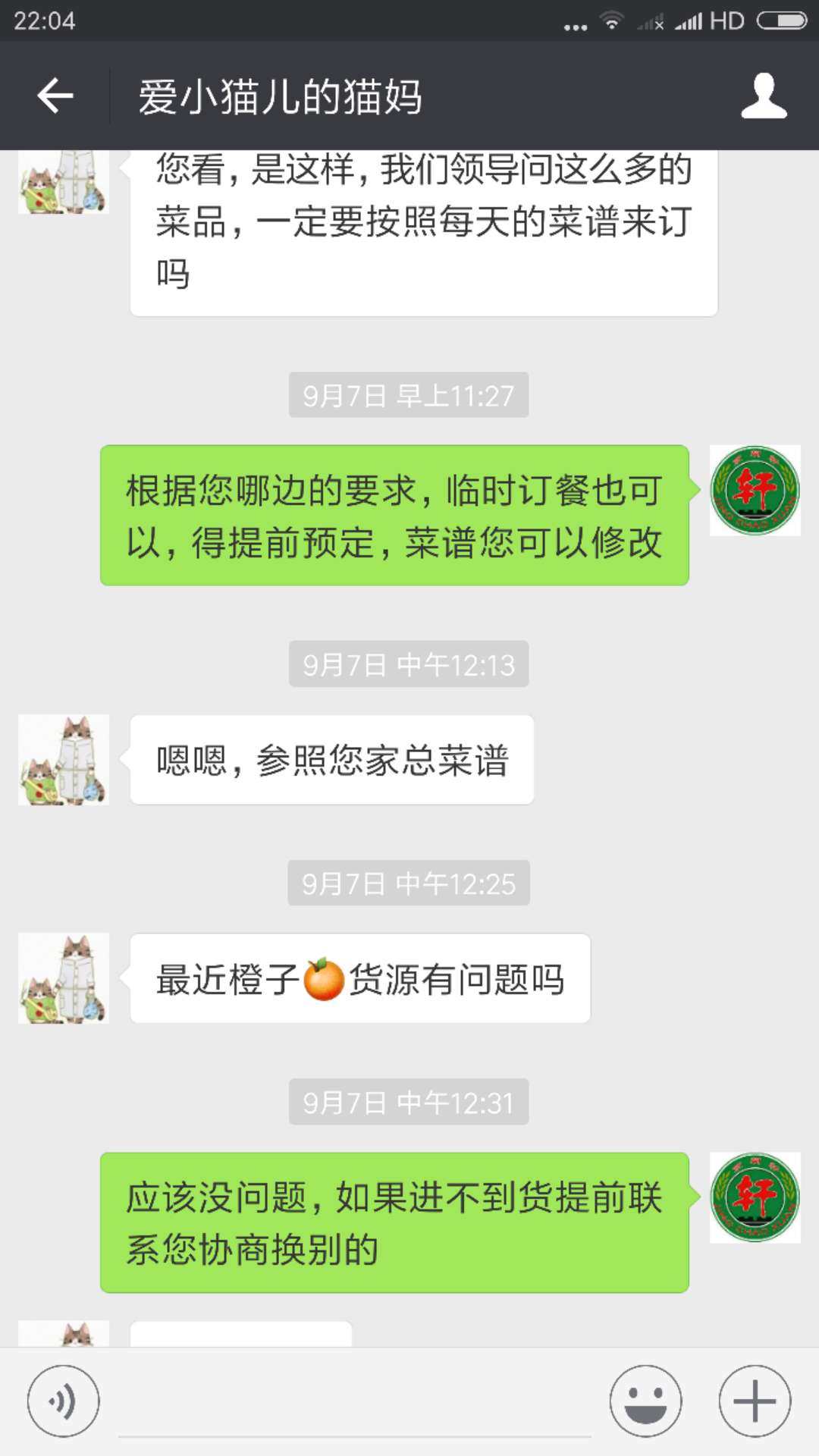
Task: Open green logo avatar beside the 12:31 reply
Action: [755, 1197]
